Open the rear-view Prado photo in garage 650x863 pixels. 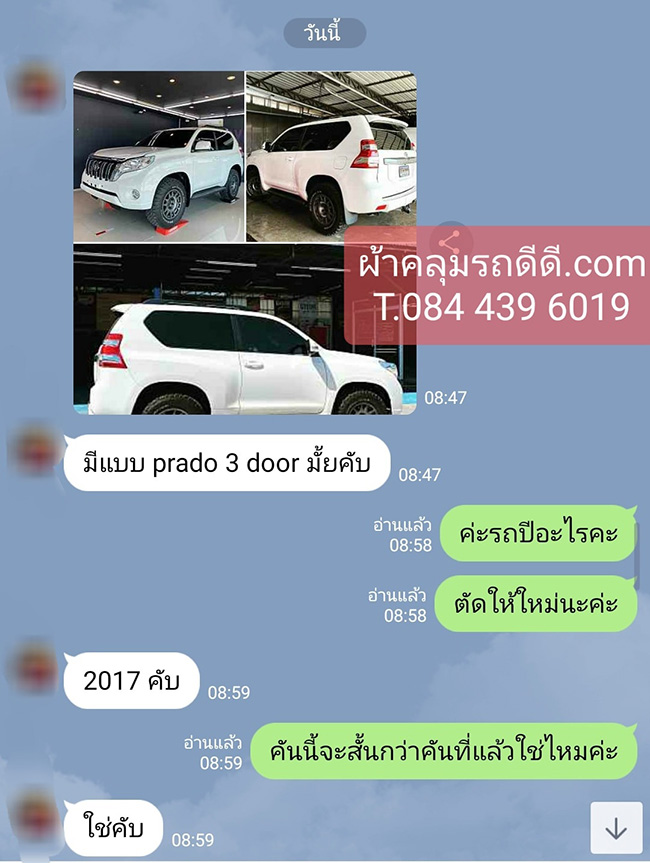click(330, 156)
